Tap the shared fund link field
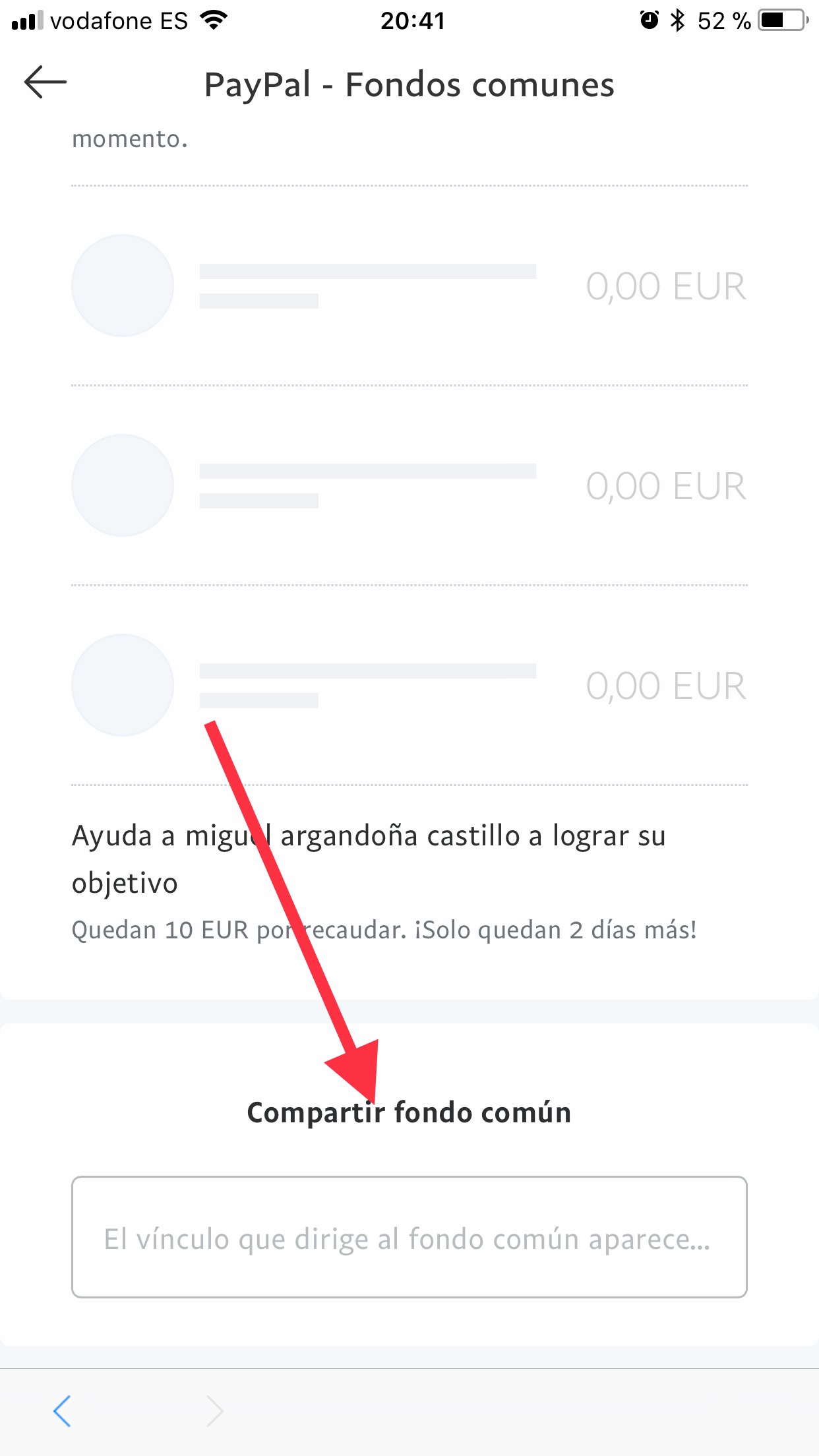The height and width of the screenshot is (1456, 819). (409, 1238)
